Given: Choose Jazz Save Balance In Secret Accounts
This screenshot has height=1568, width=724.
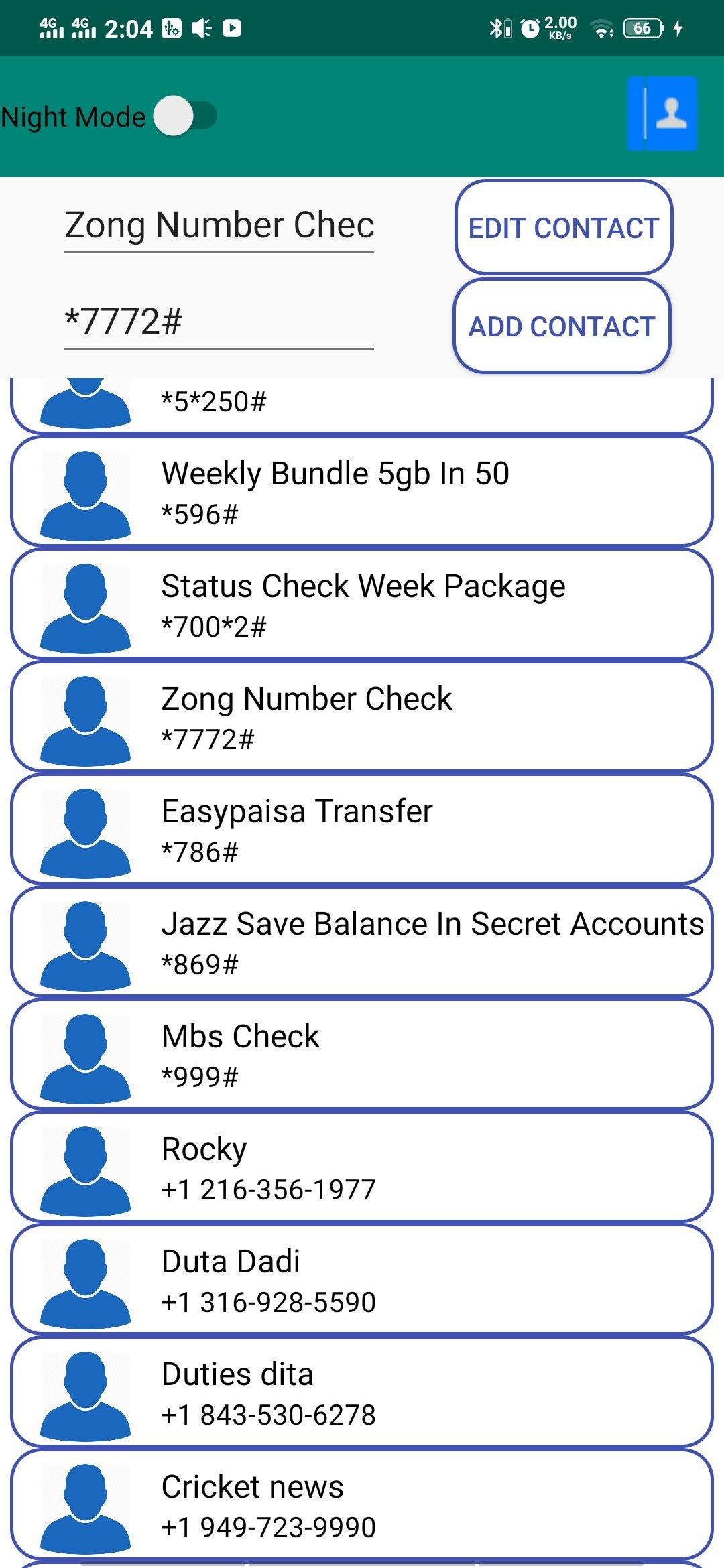Looking at the screenshot, I should [x=362, y=941].
